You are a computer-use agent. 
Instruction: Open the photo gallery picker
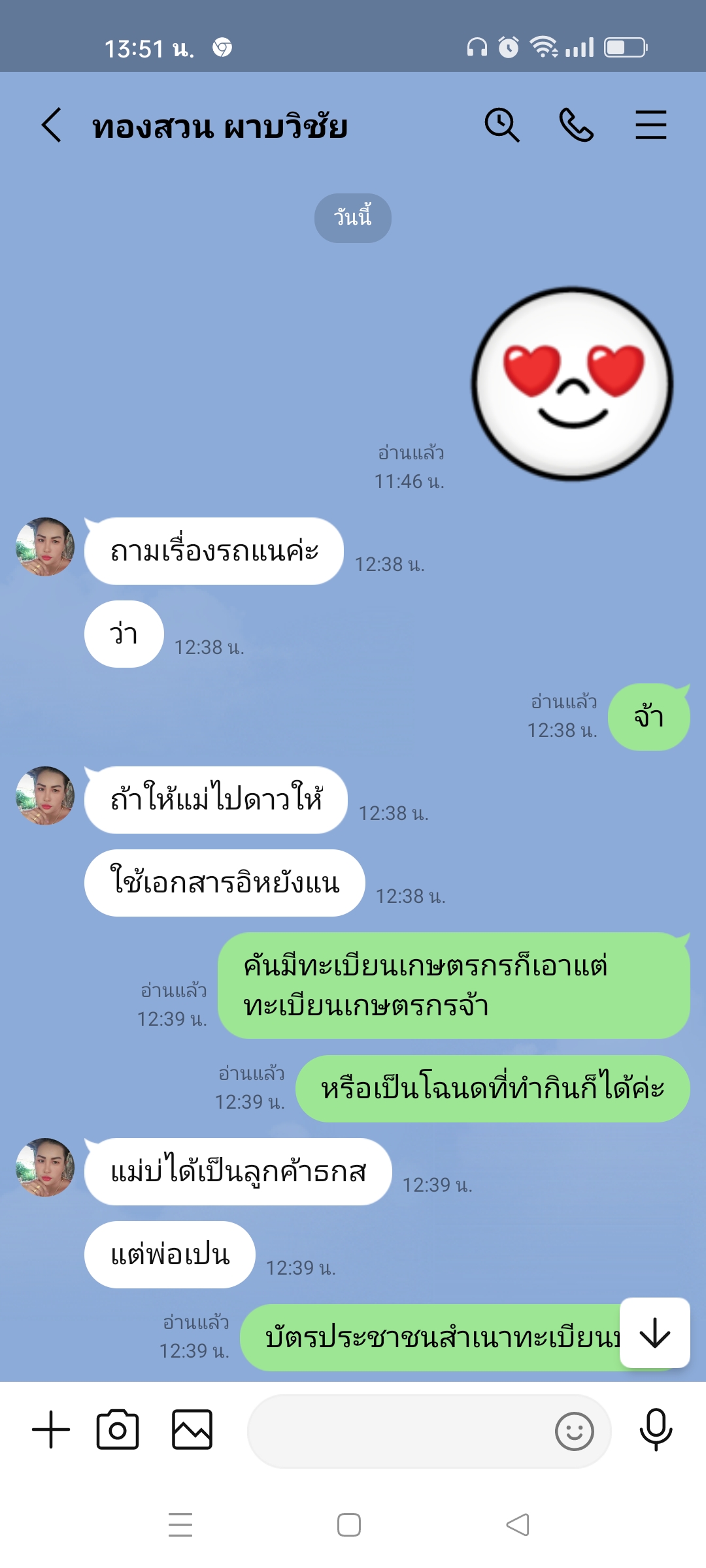pos(192,1429)
